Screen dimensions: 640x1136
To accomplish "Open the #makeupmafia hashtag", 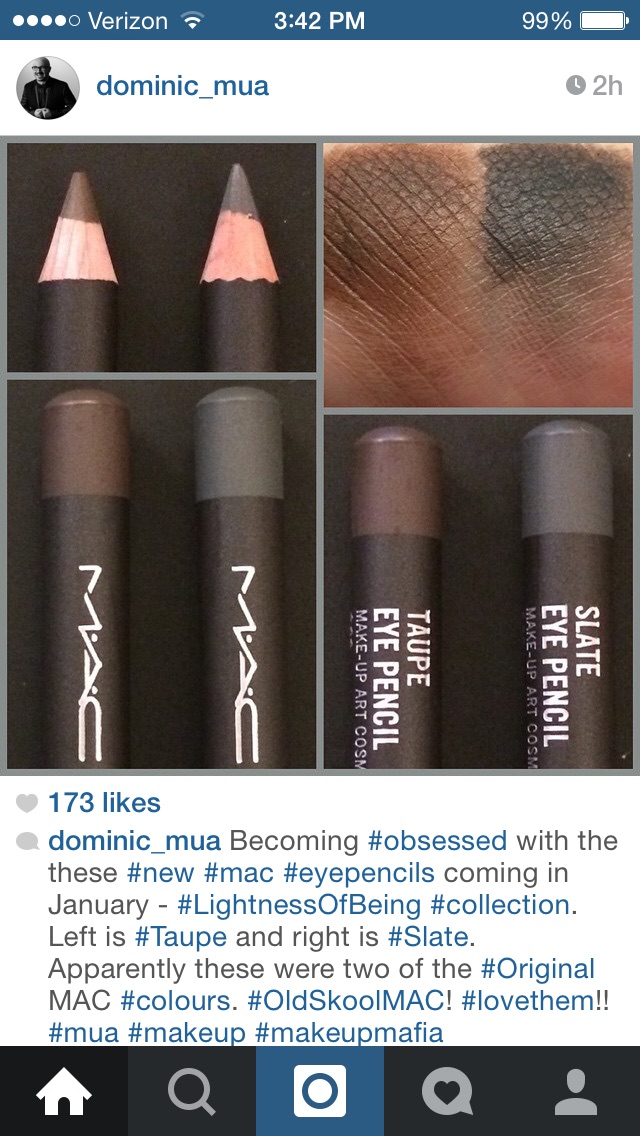I will tap(349, 1031).
